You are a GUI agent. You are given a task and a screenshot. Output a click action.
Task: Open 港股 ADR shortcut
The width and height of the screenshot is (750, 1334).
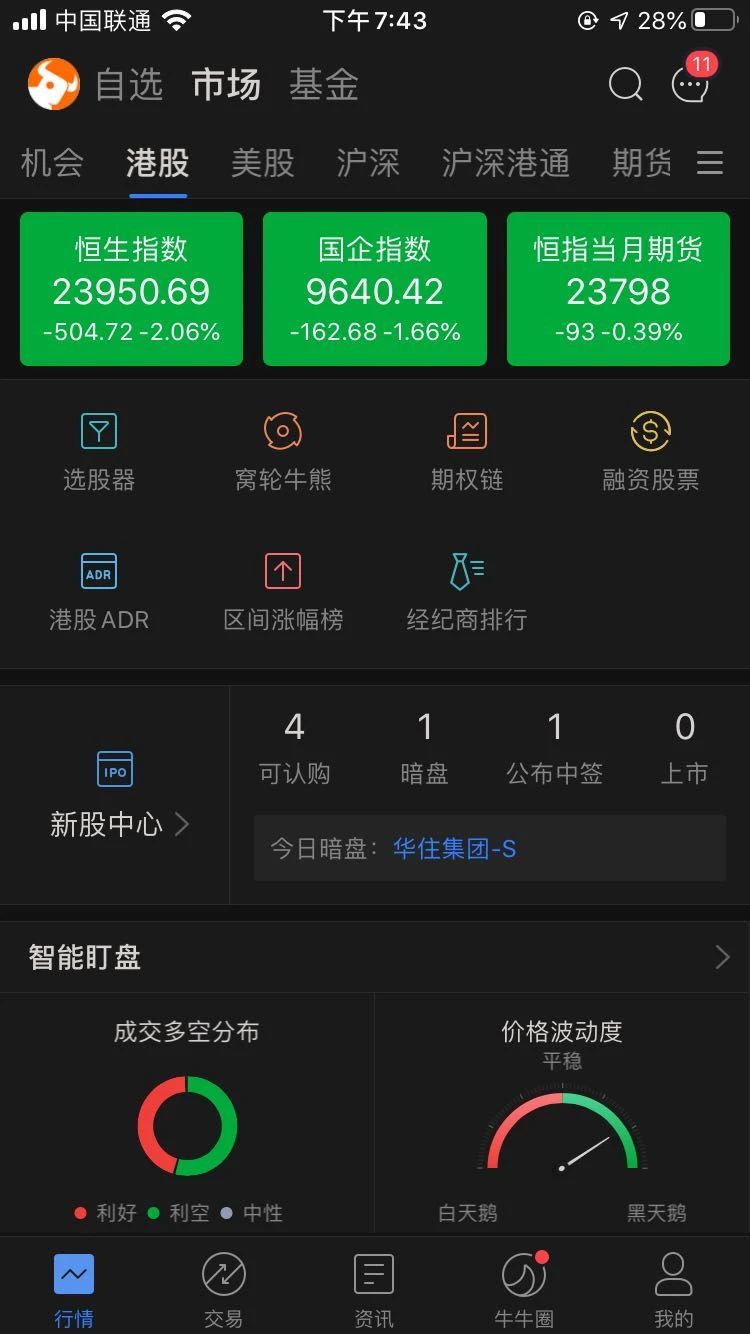coord(98,592)
